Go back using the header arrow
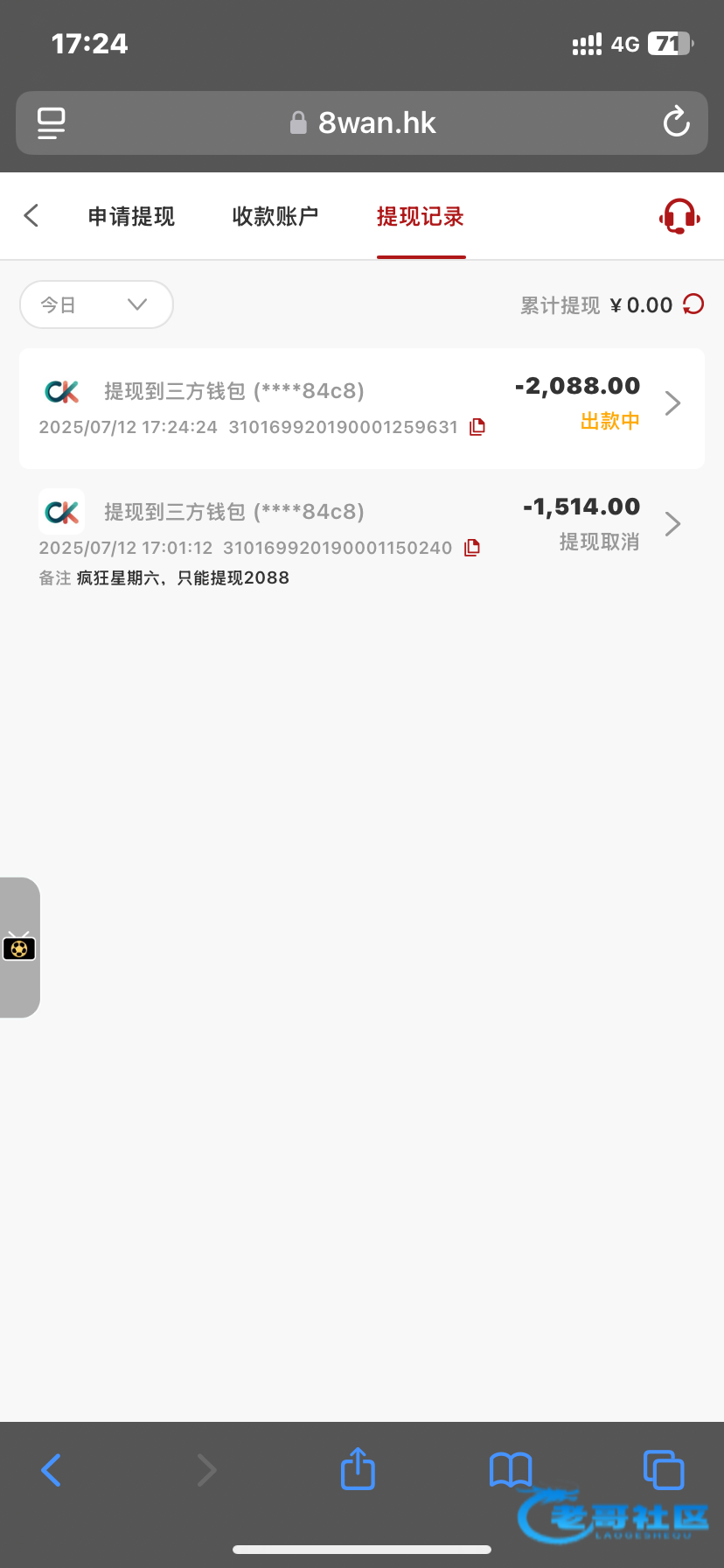Viewport: 724px width, 1568px height. pyautogui.click(x=31, y=215)
